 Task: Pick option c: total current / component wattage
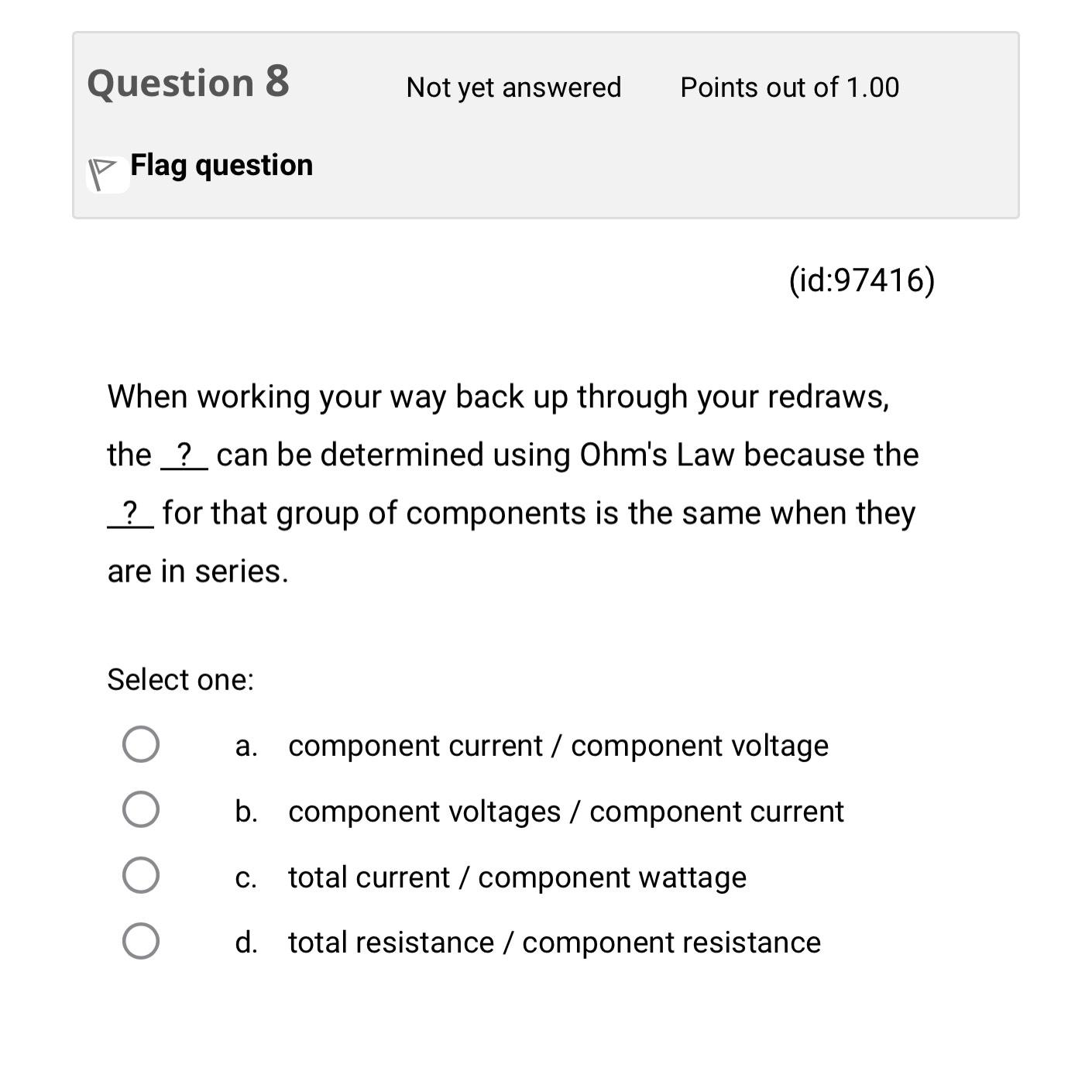[141, 876]
